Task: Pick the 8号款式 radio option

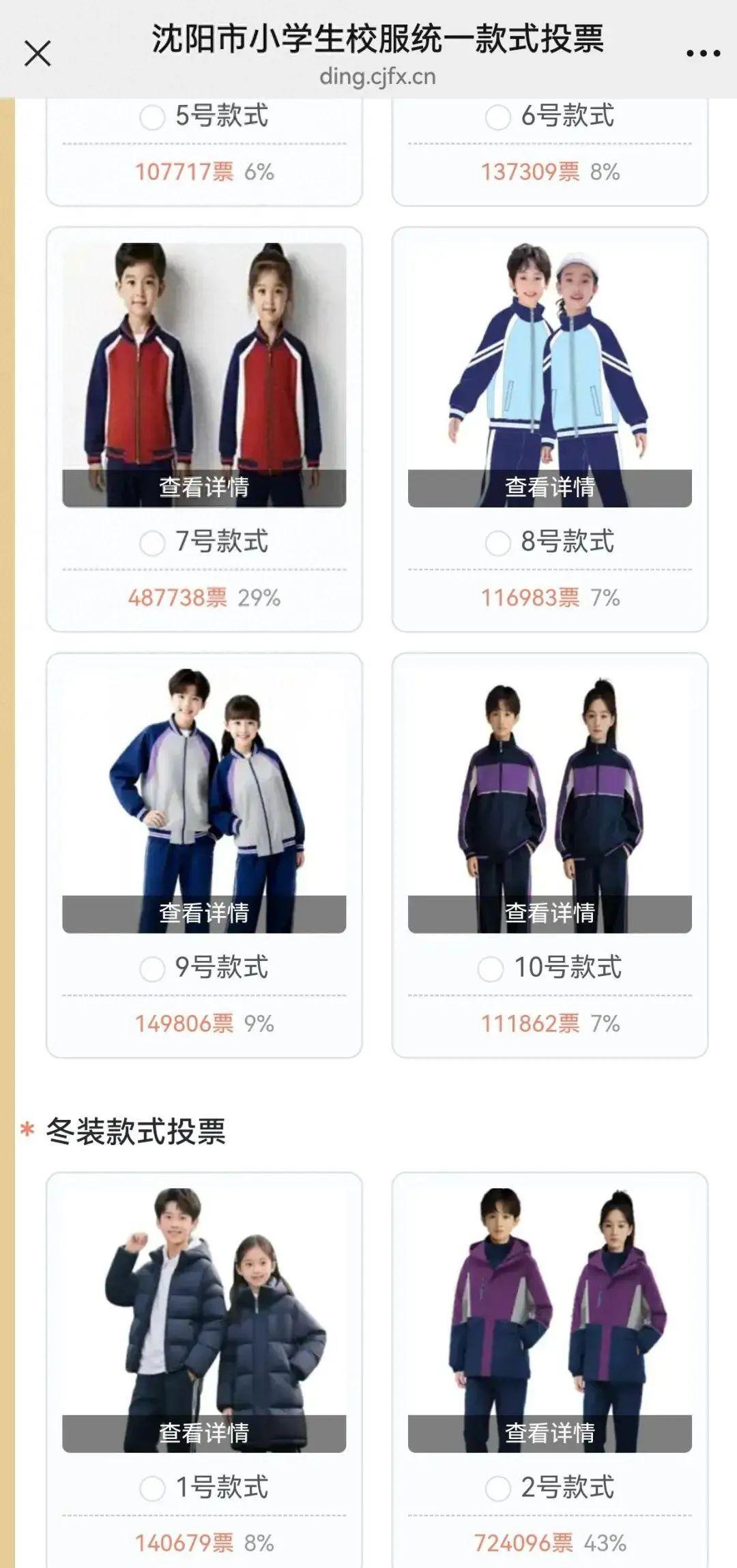Action: [x=497, y=543]
